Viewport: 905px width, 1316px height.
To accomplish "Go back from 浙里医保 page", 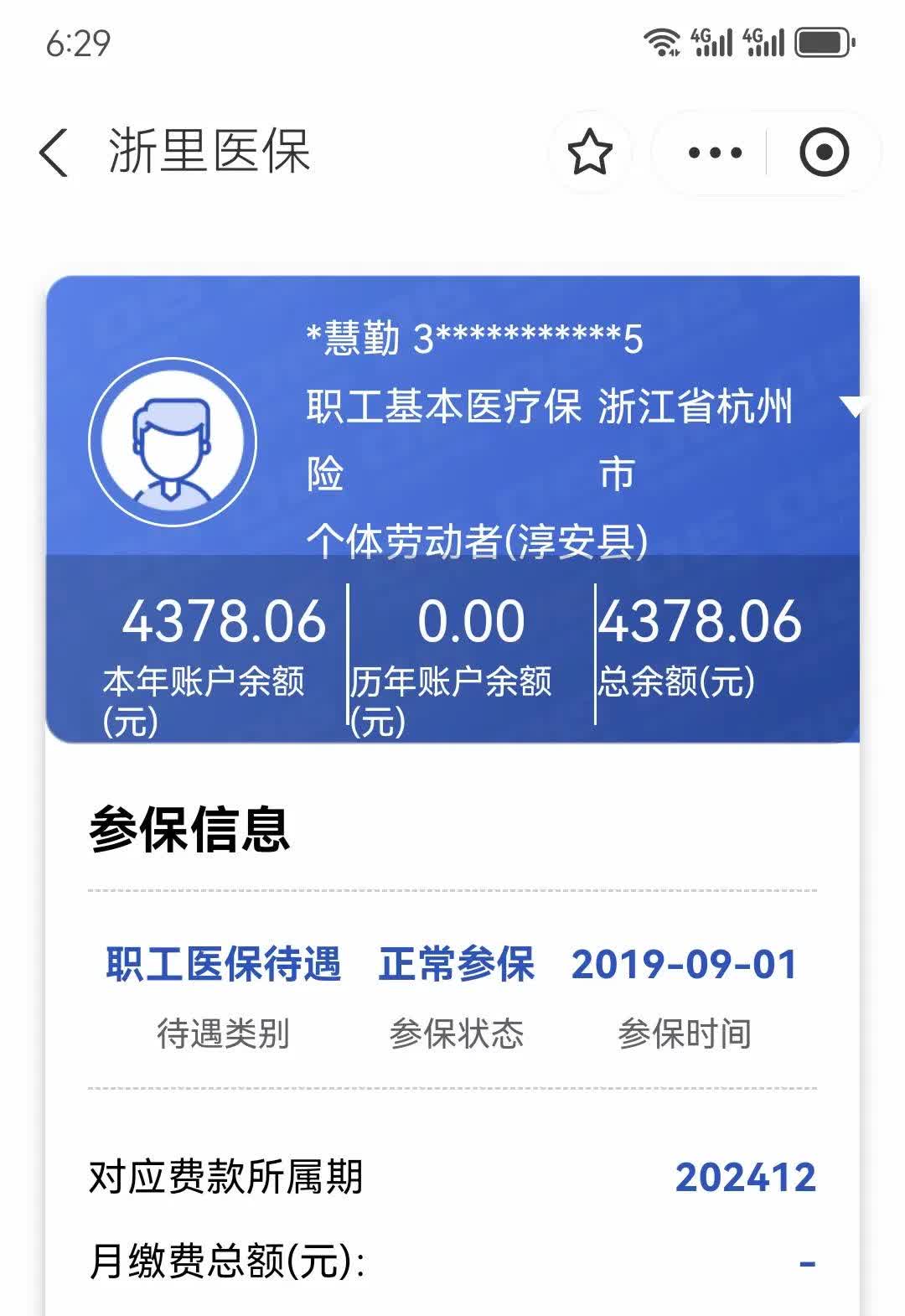I will [x=54, y=153].
